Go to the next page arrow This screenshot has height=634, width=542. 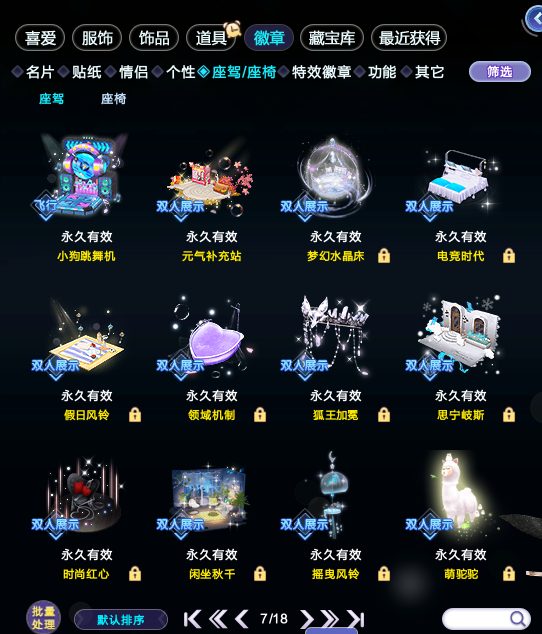point(307,619)
